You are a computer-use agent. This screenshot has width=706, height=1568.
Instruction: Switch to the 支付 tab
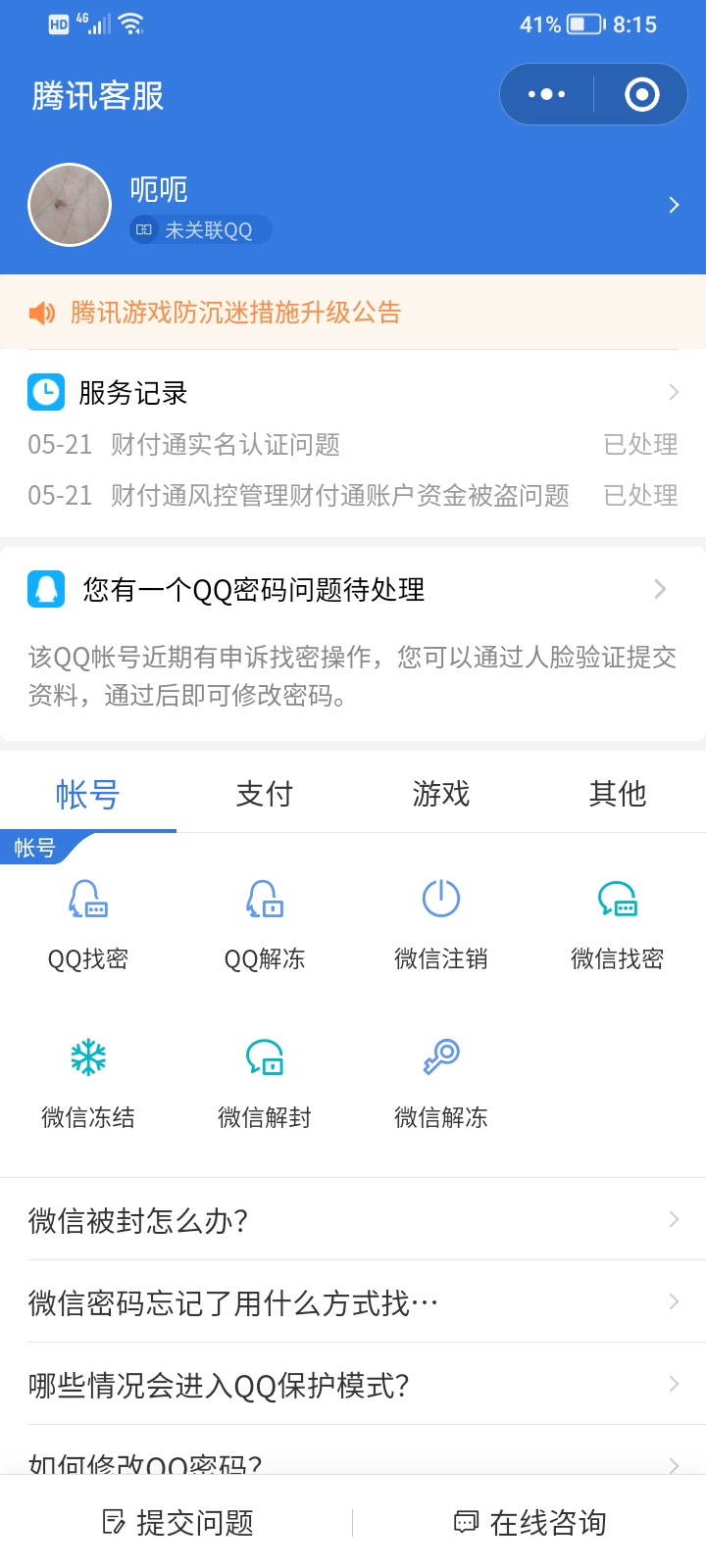click(265, 794)
